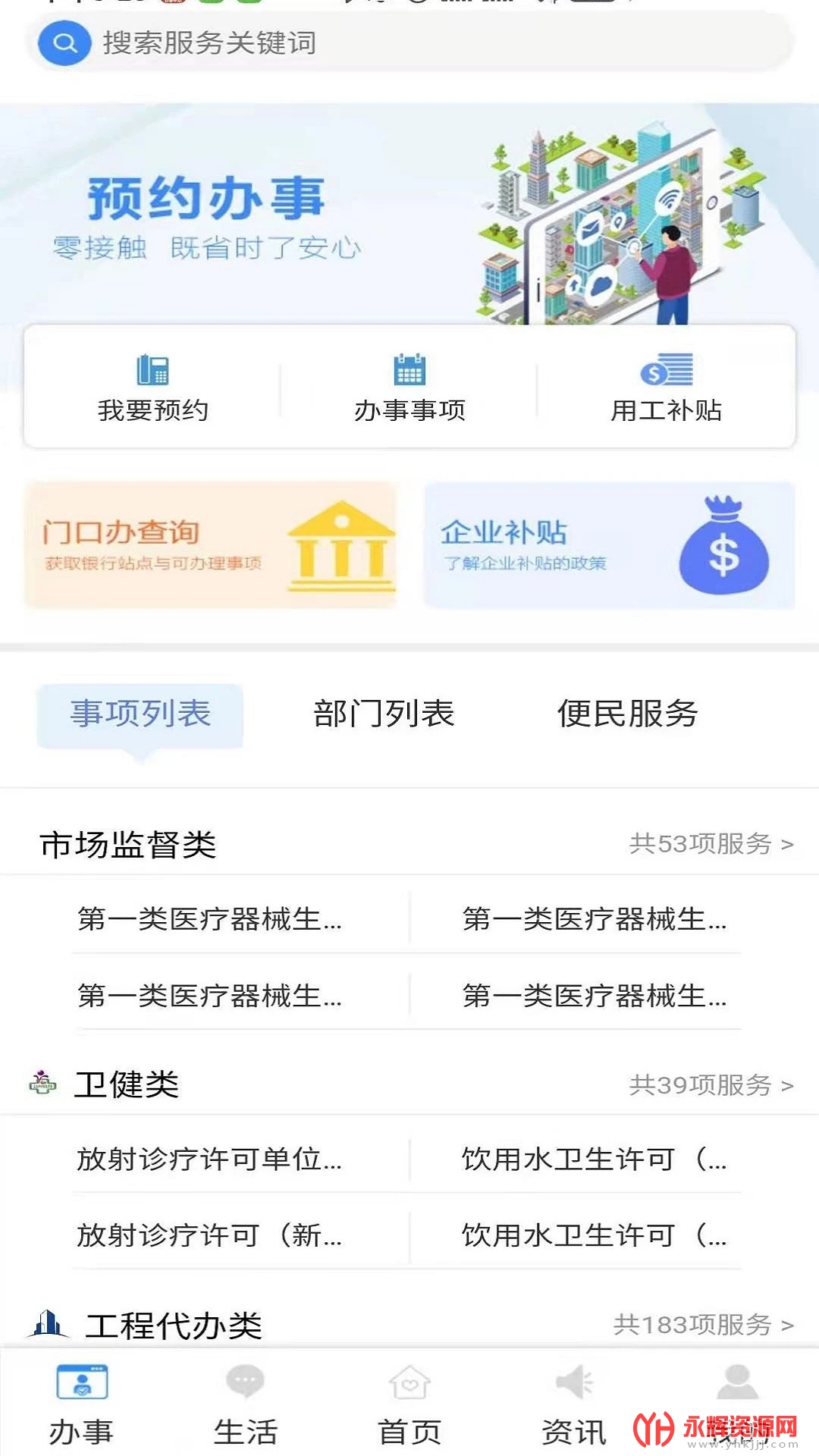Go to the 首页 bottom tab
The image size is (819, 1456).
(x=409, y=1404)
